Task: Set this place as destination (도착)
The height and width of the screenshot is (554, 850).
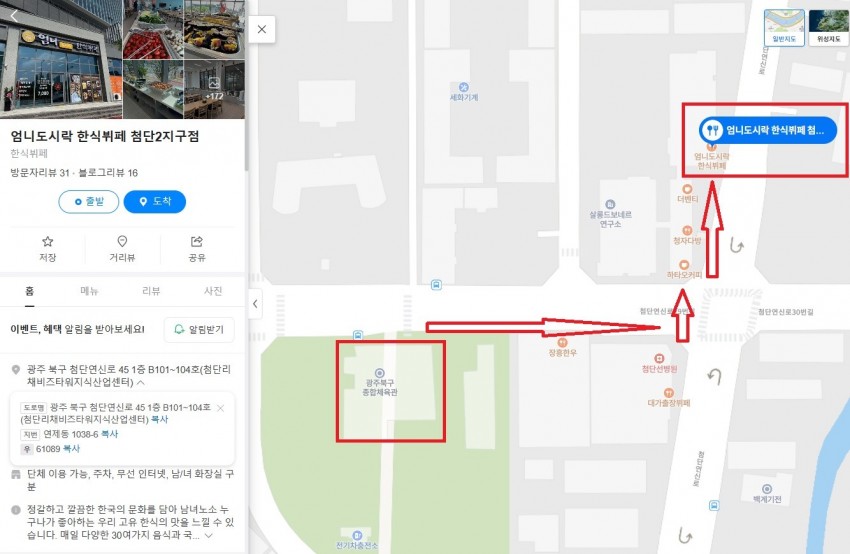Action: click(x=154, y=202)
